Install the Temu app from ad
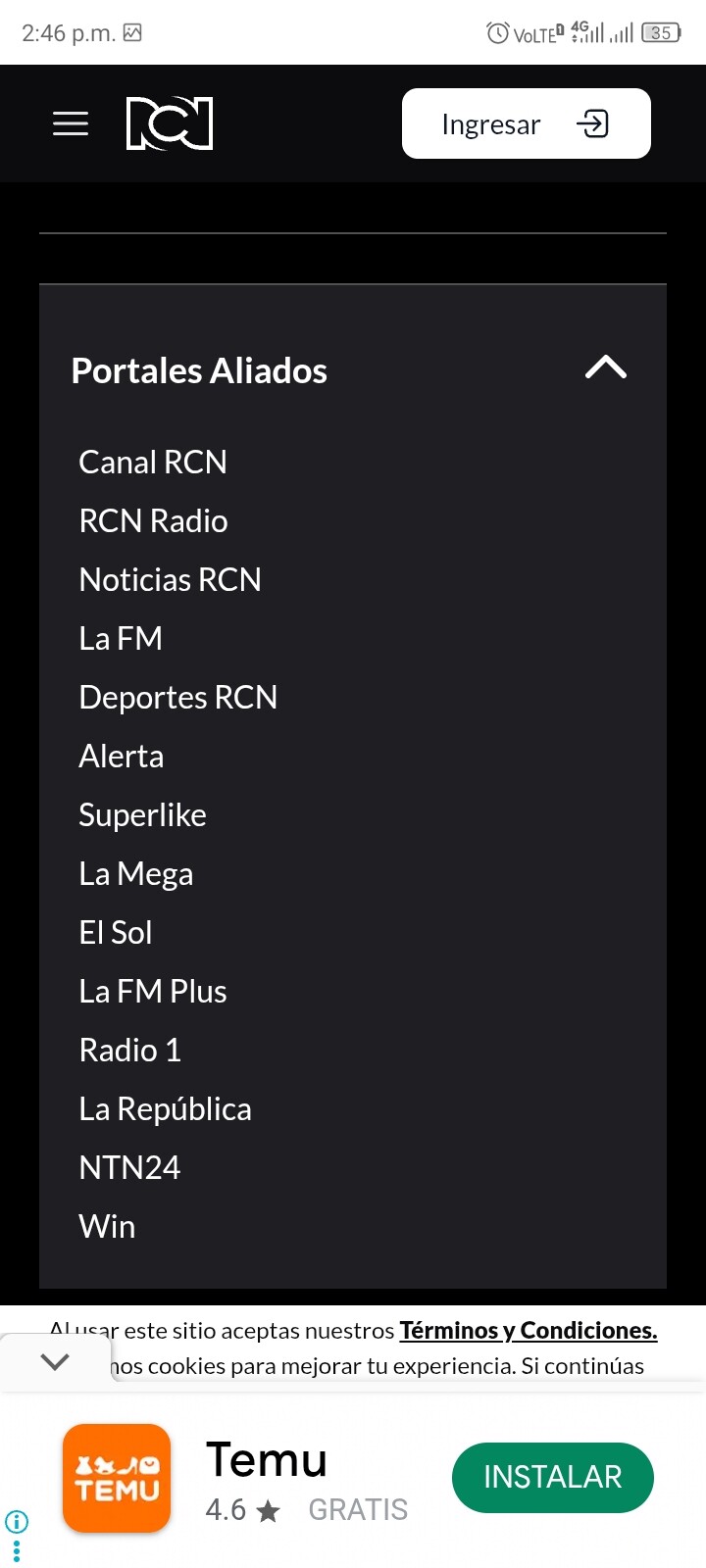The height and width of the screenshot is (1568, 706). (x=552, y=1477)
